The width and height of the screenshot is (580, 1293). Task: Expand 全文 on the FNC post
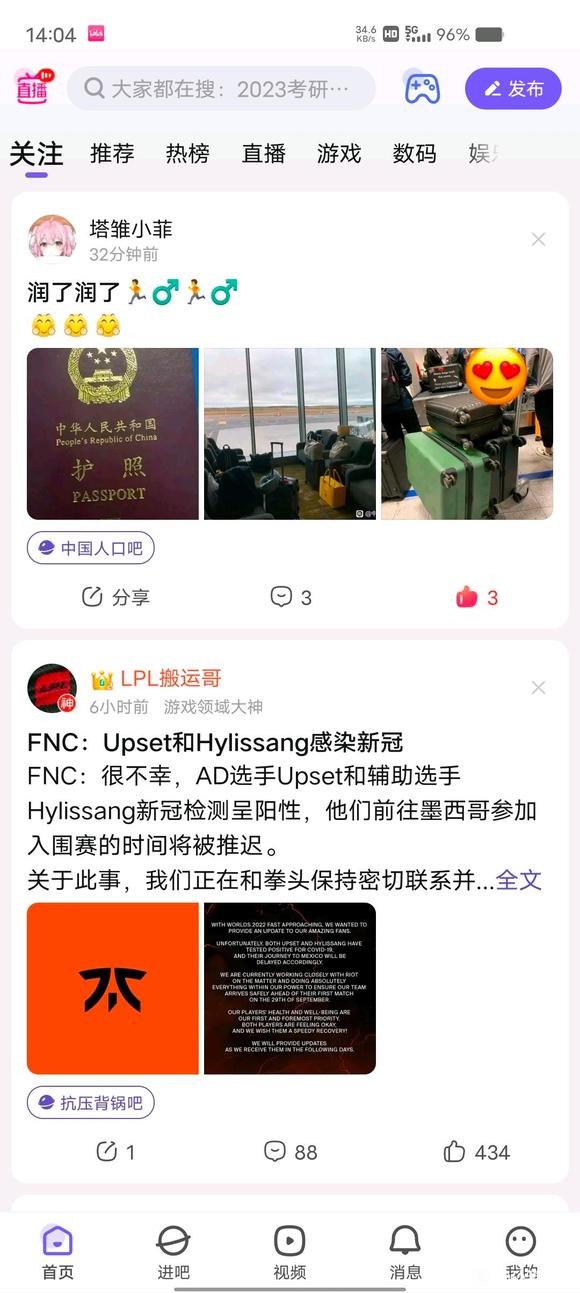[519, 880]
